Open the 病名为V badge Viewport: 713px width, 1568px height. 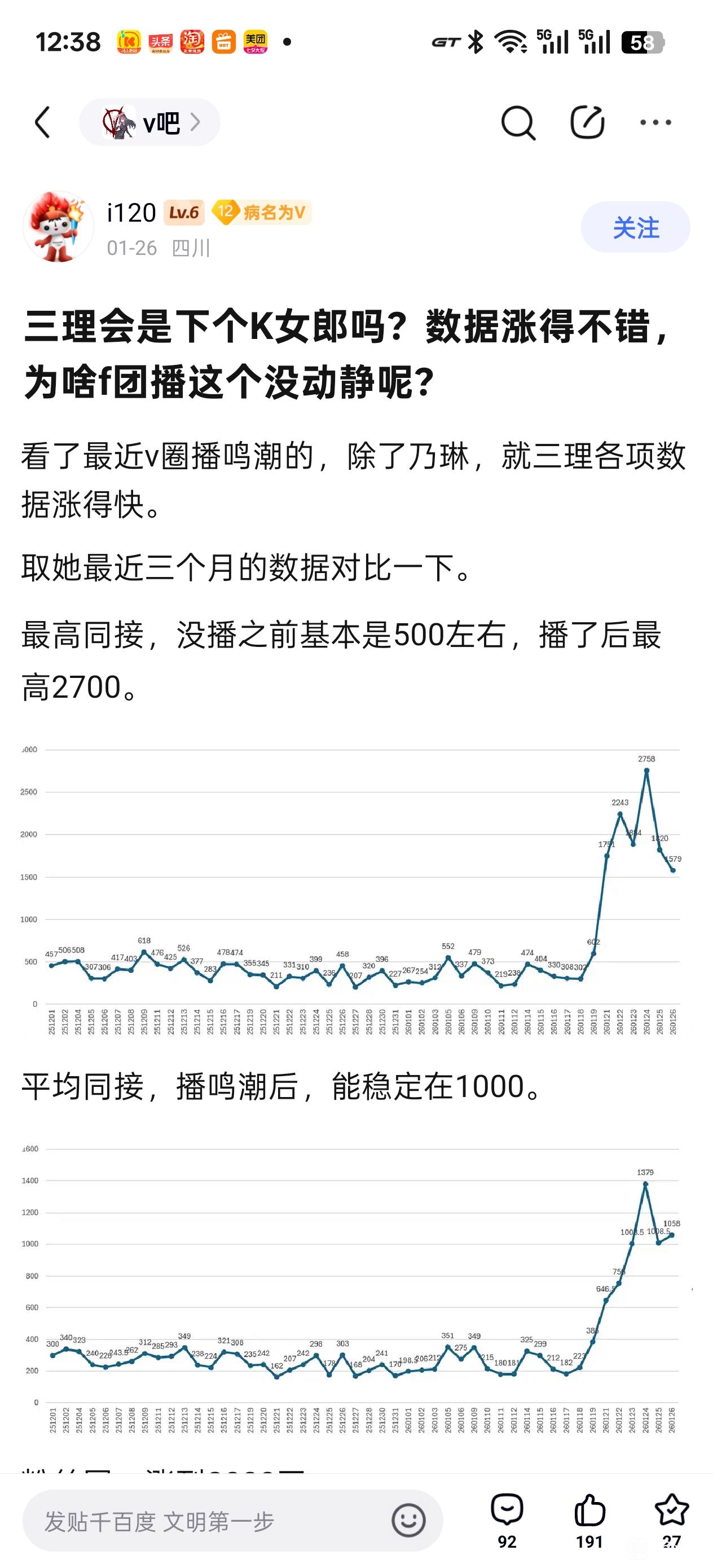262,213
